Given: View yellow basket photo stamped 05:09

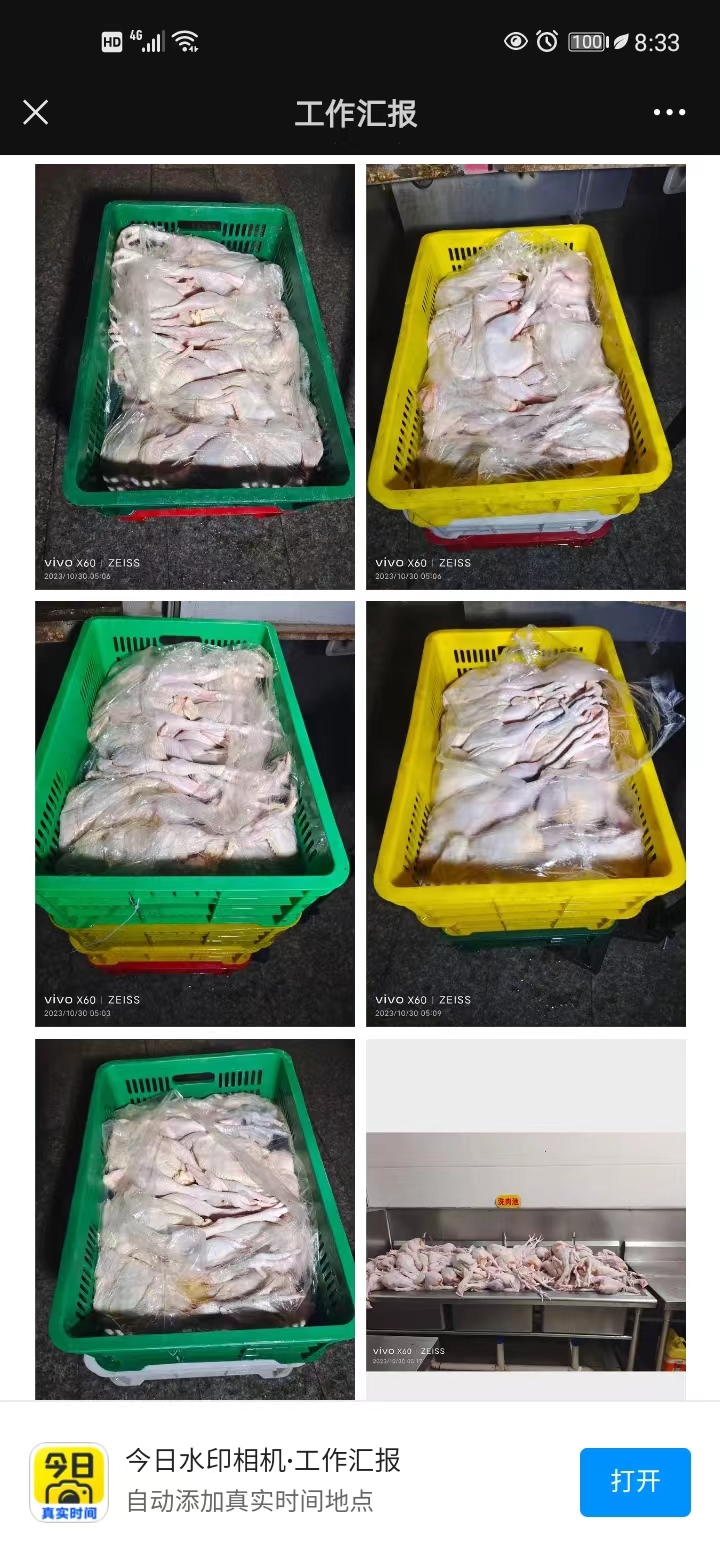Looking at the screenshot, I should point(526,814).
